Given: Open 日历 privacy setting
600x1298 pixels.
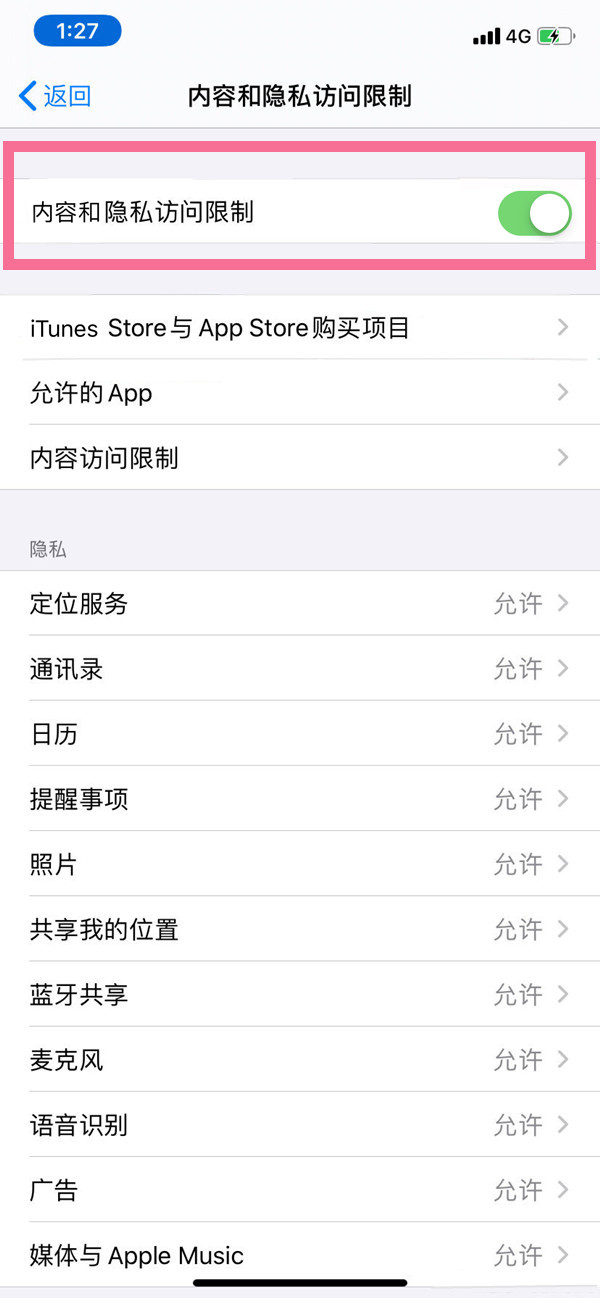Looking at the screenshot, I should click(x=300, y=734).
